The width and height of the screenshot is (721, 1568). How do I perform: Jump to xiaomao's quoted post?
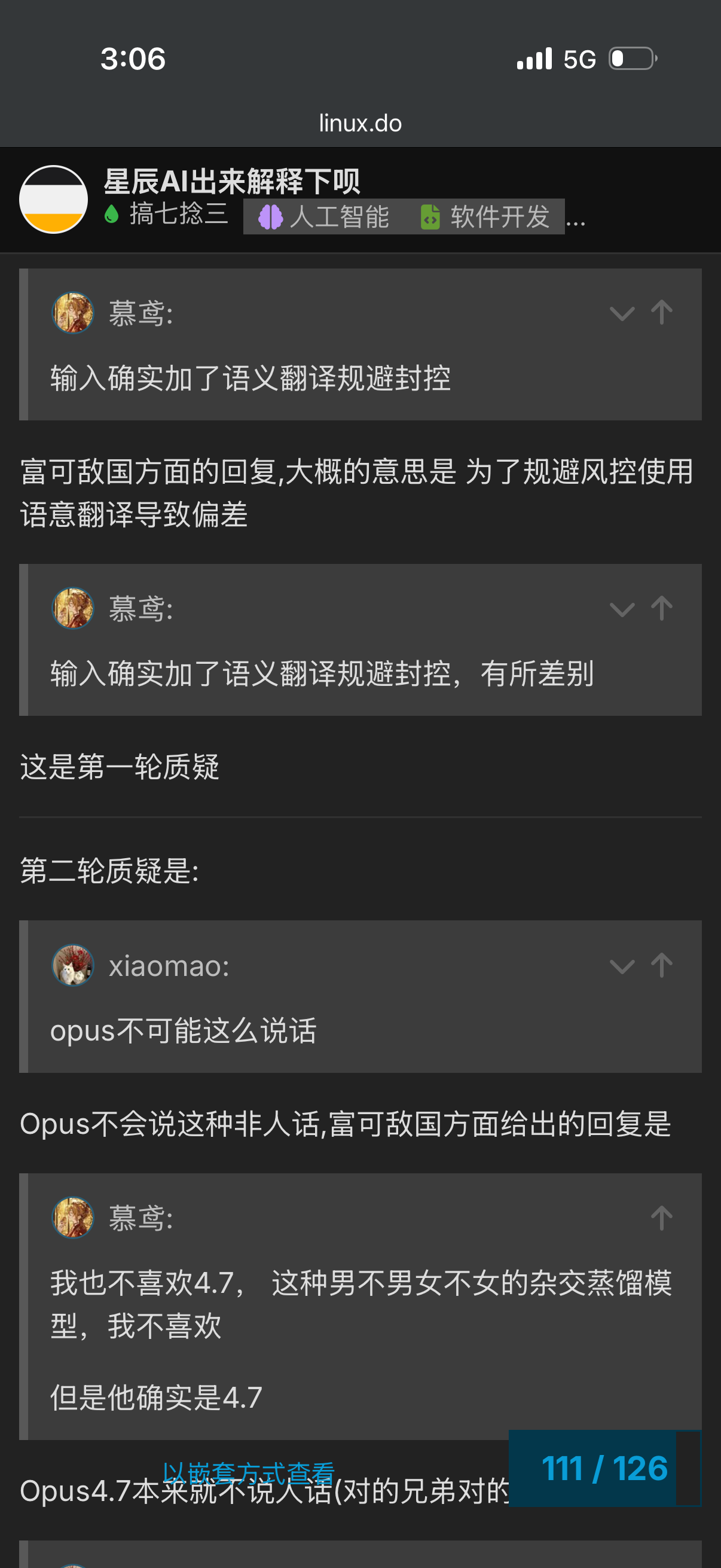click(x=661, y=966)
